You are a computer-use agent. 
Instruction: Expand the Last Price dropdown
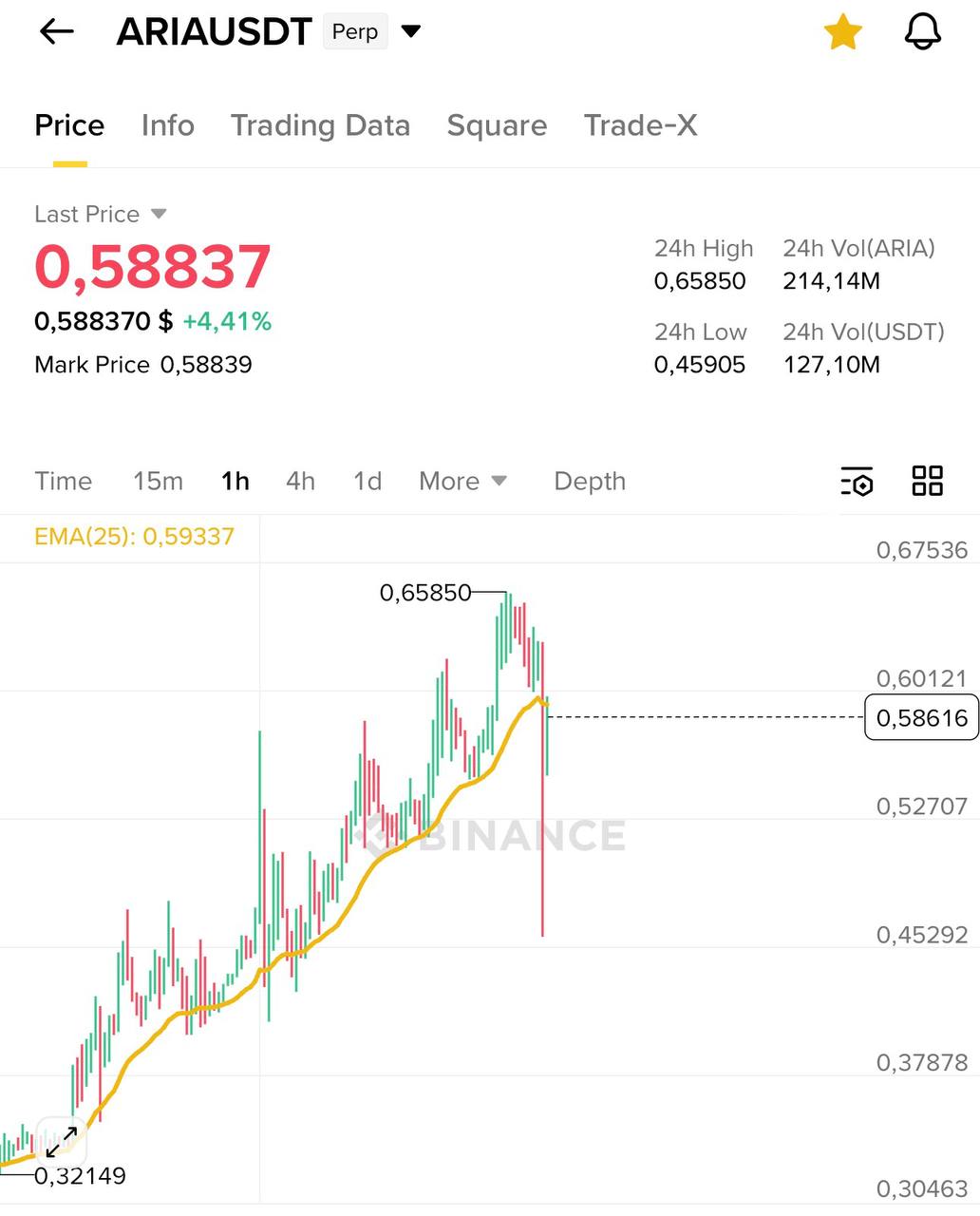[x=159, y=214]
